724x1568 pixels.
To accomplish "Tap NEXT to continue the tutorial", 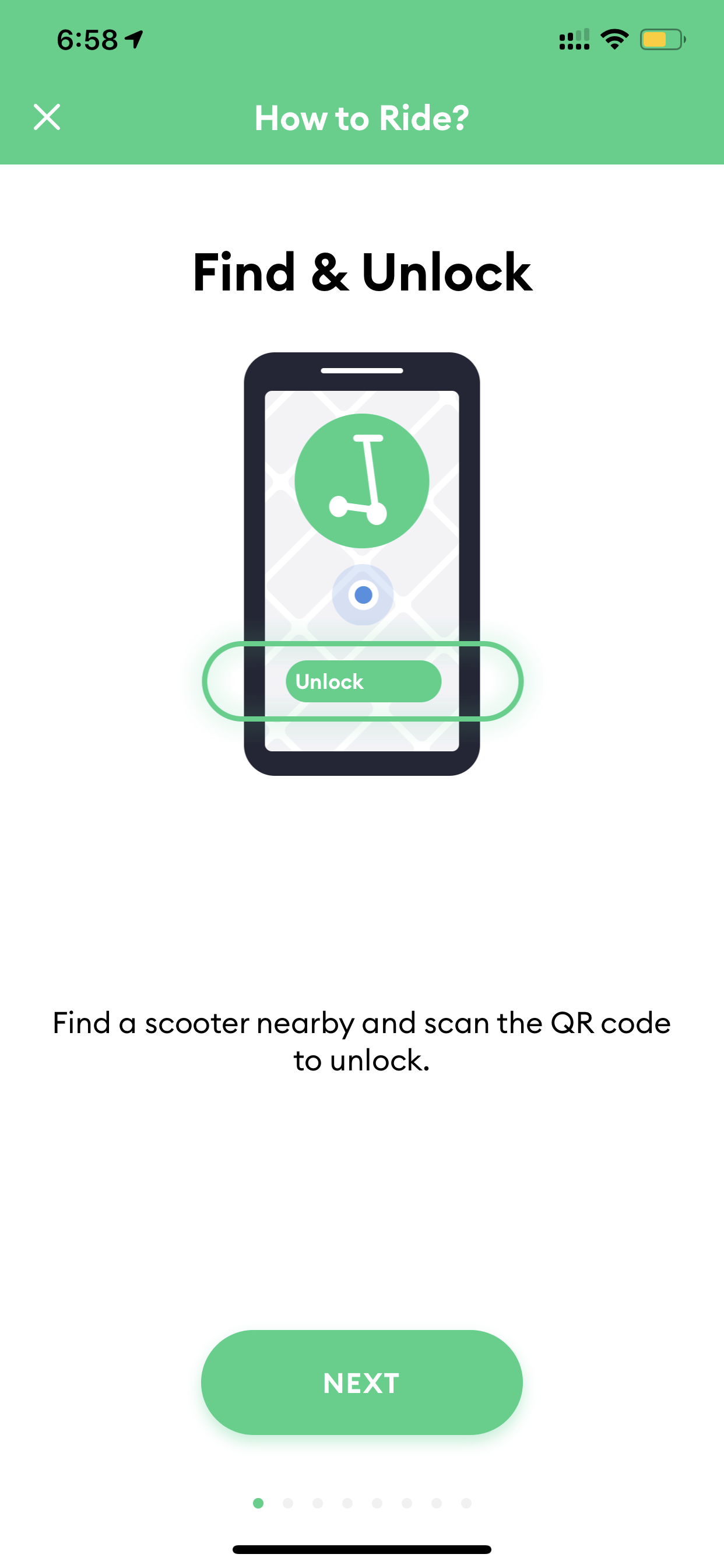I will point(361,1382).
